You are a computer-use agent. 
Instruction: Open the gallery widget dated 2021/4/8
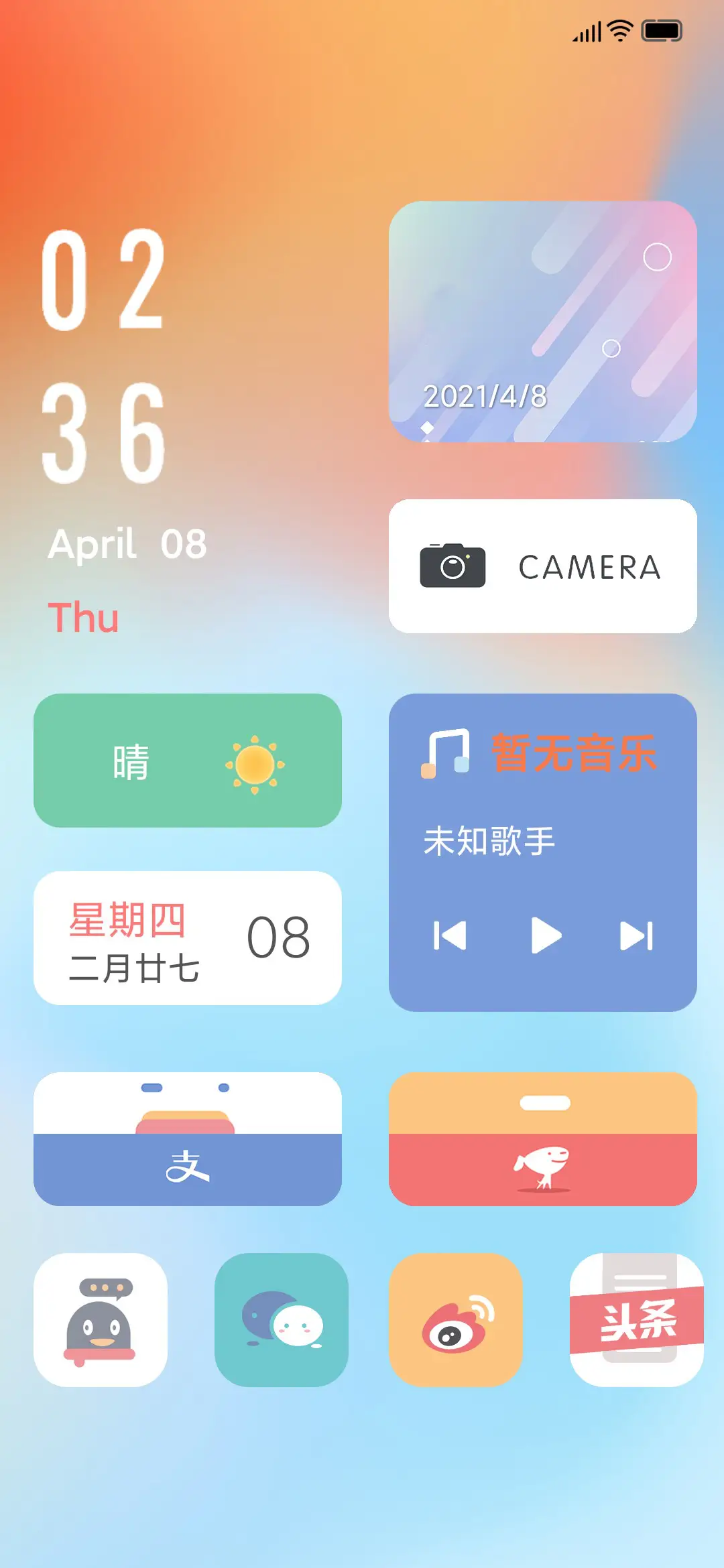point(542,322)
